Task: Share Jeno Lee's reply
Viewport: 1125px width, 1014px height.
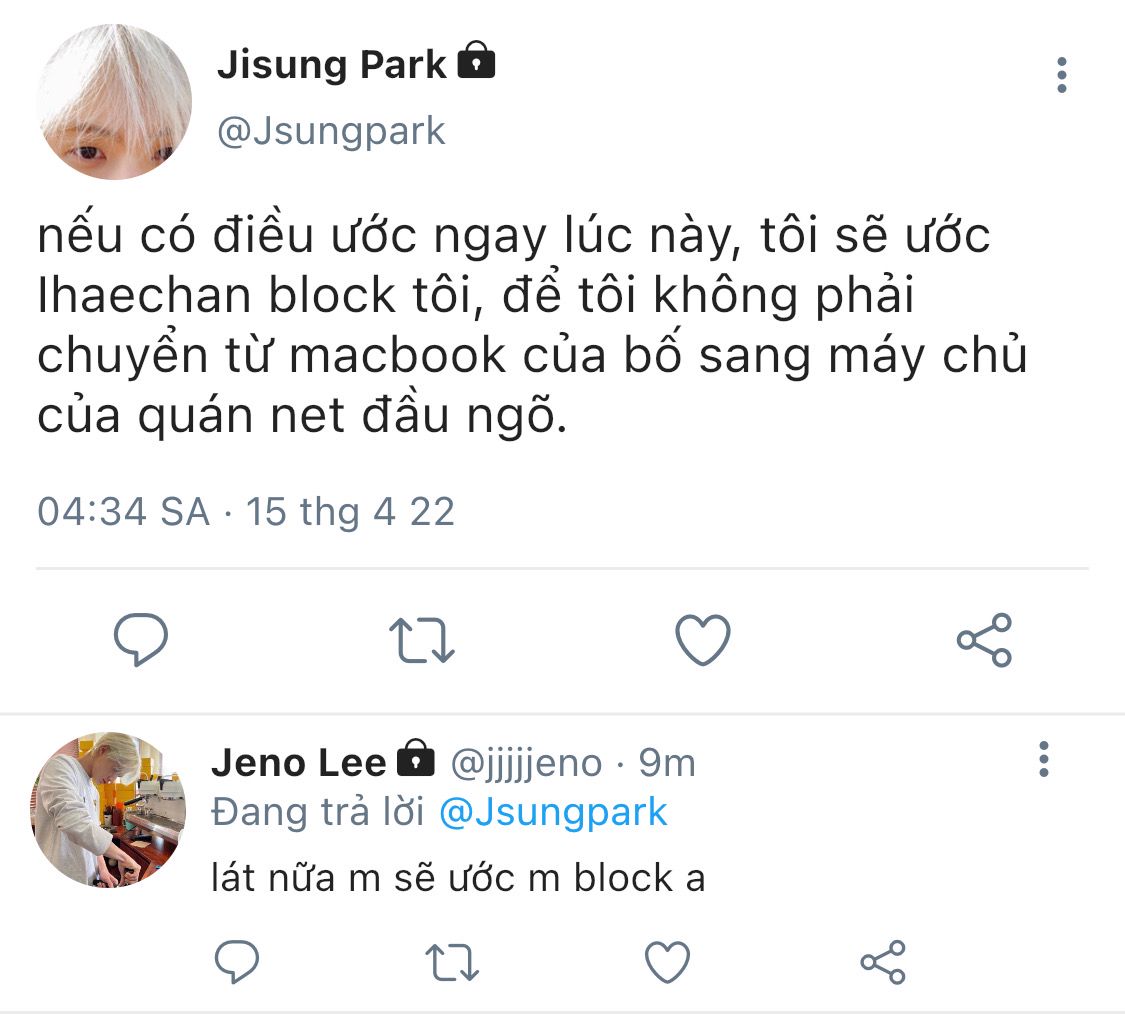Action: (882, 962)
